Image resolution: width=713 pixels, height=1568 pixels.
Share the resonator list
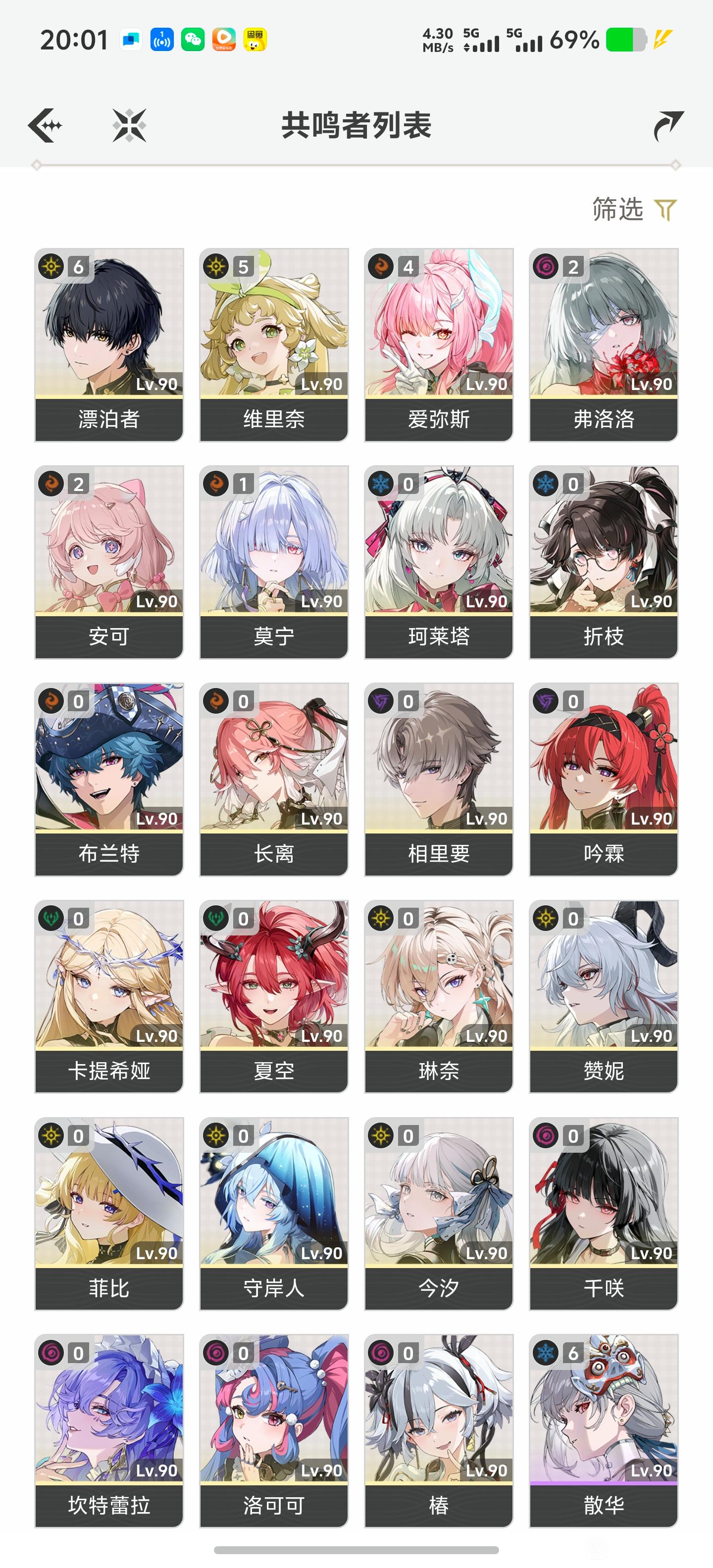click(668, 125)
